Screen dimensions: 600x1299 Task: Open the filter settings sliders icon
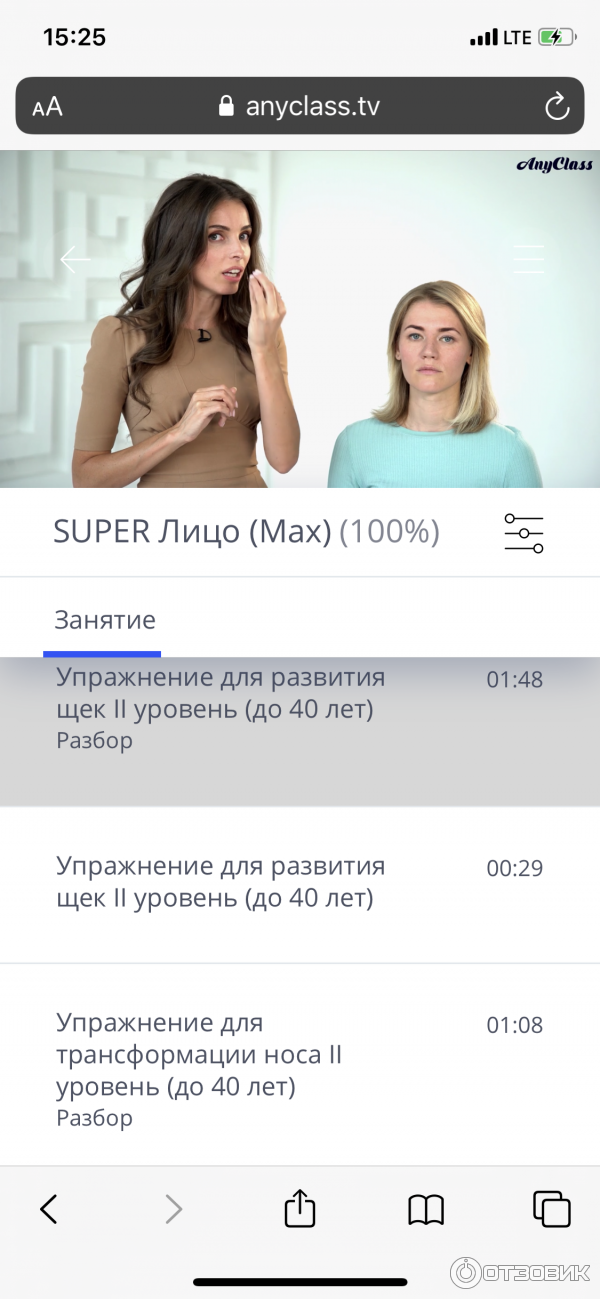pos(523,533)
